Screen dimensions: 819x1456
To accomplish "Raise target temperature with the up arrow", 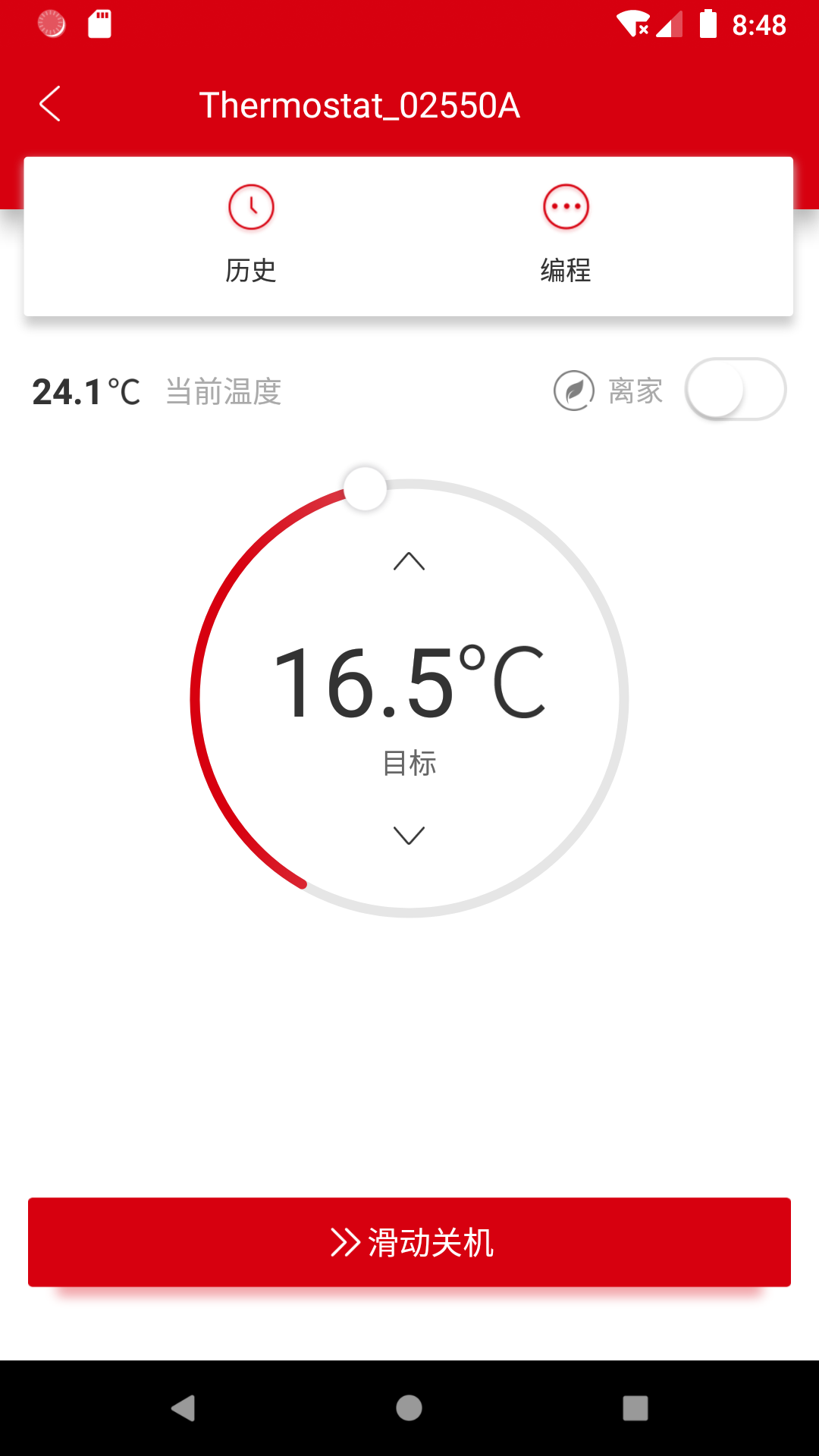I will [x=409, y=561].
